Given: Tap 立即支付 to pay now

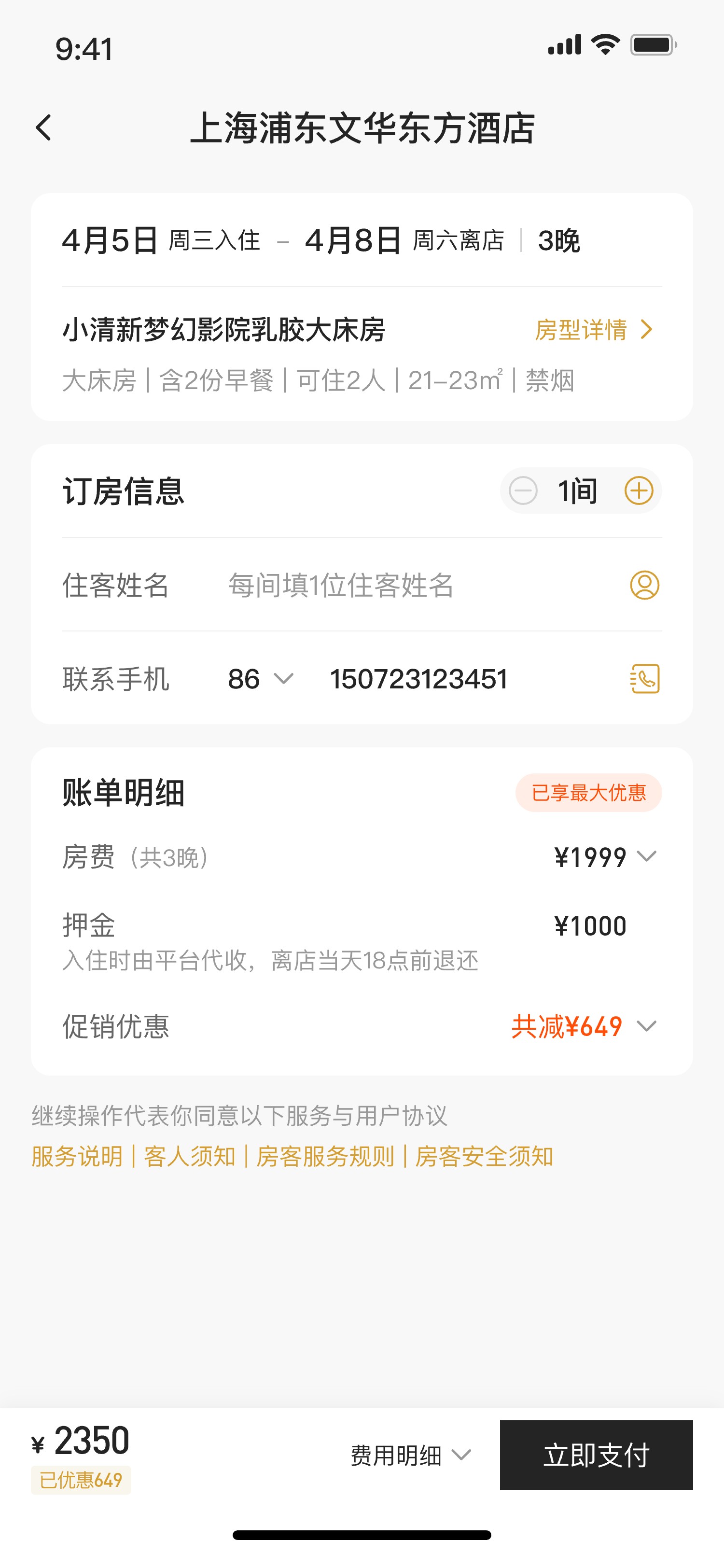Looking at the screenshot, I should (x=596, y=1455).
